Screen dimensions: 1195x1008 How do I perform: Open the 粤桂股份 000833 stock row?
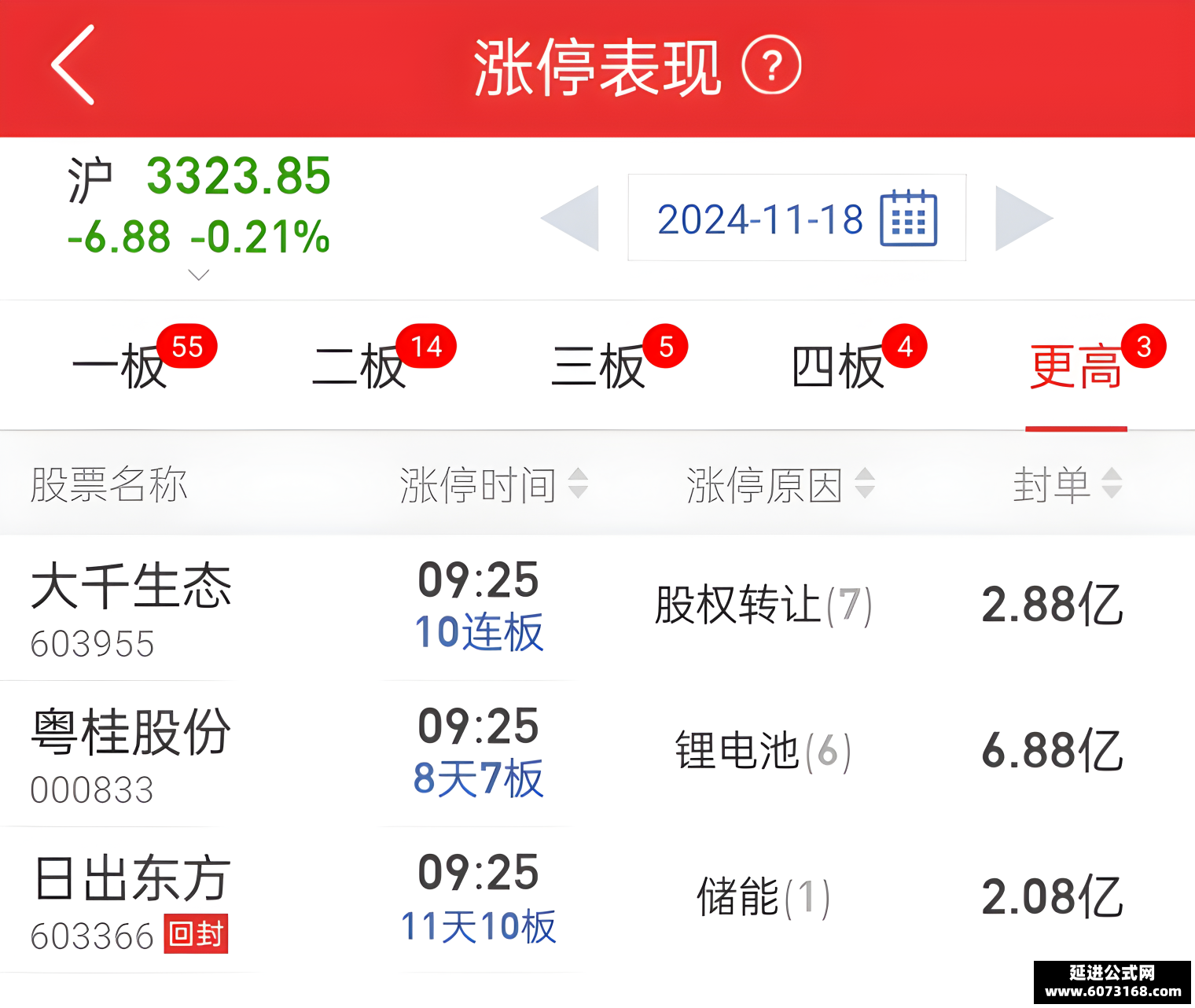(597, 754)
